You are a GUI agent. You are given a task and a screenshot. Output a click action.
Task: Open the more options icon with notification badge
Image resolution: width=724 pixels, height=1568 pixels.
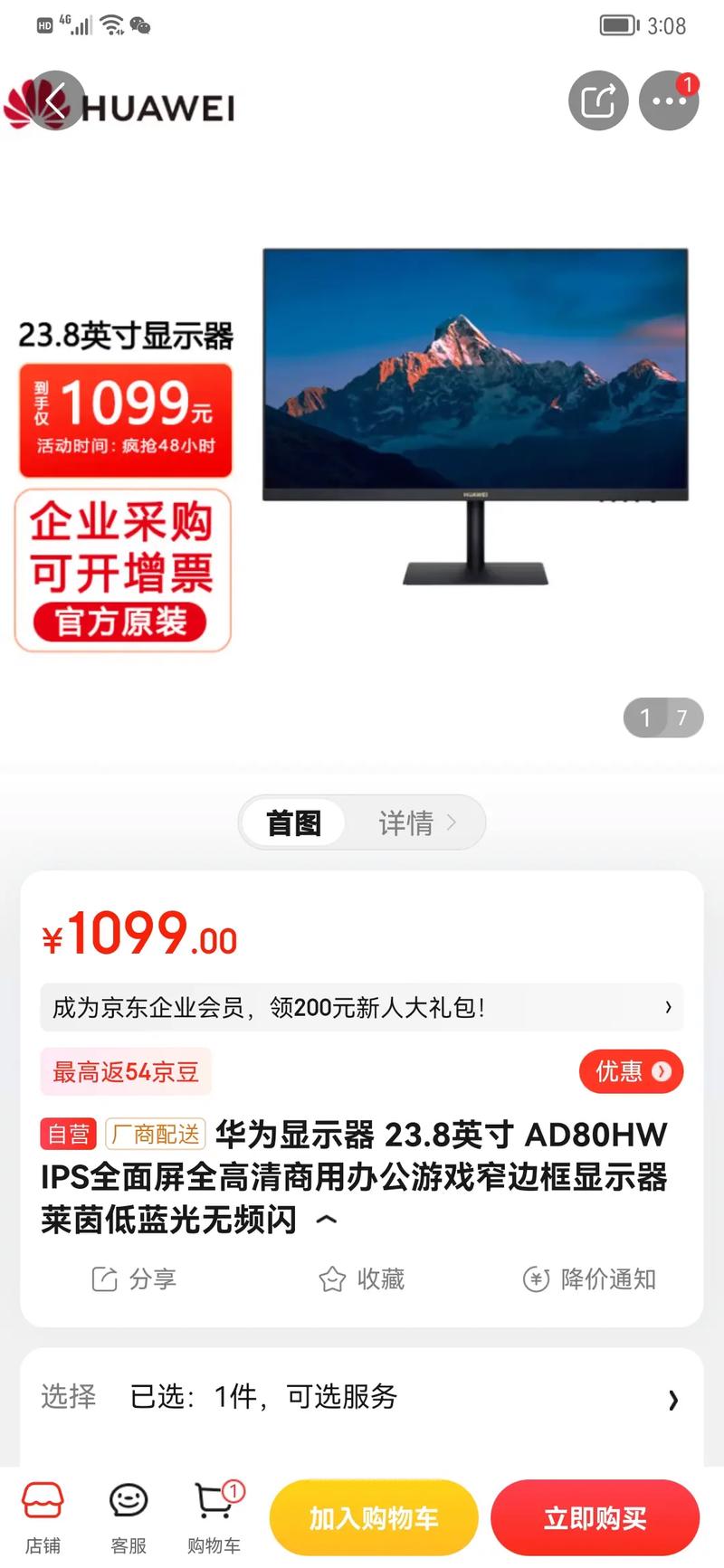click(668, 100)
